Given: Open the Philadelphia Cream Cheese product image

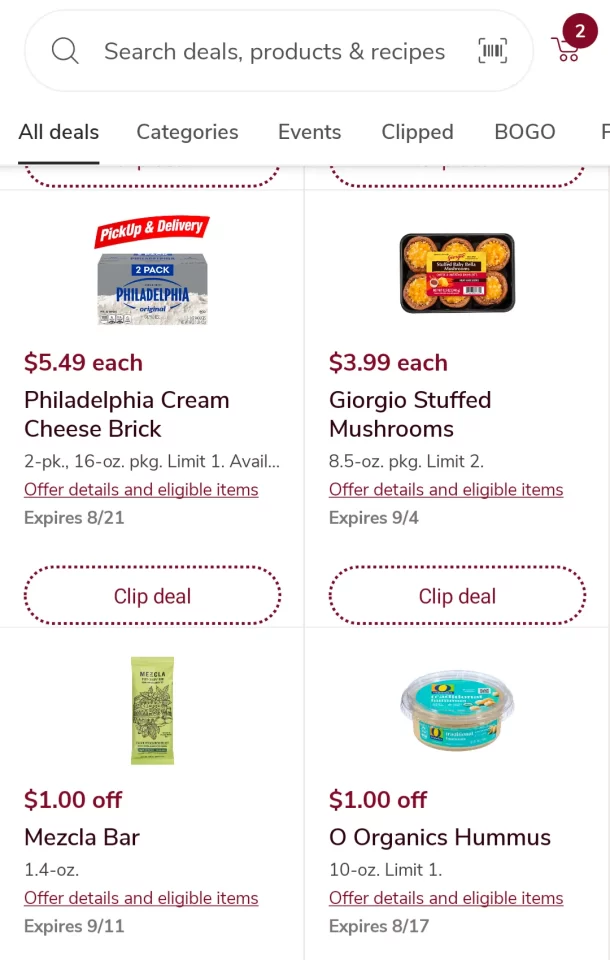Looking at the screenshot, I should coord(152,272).
